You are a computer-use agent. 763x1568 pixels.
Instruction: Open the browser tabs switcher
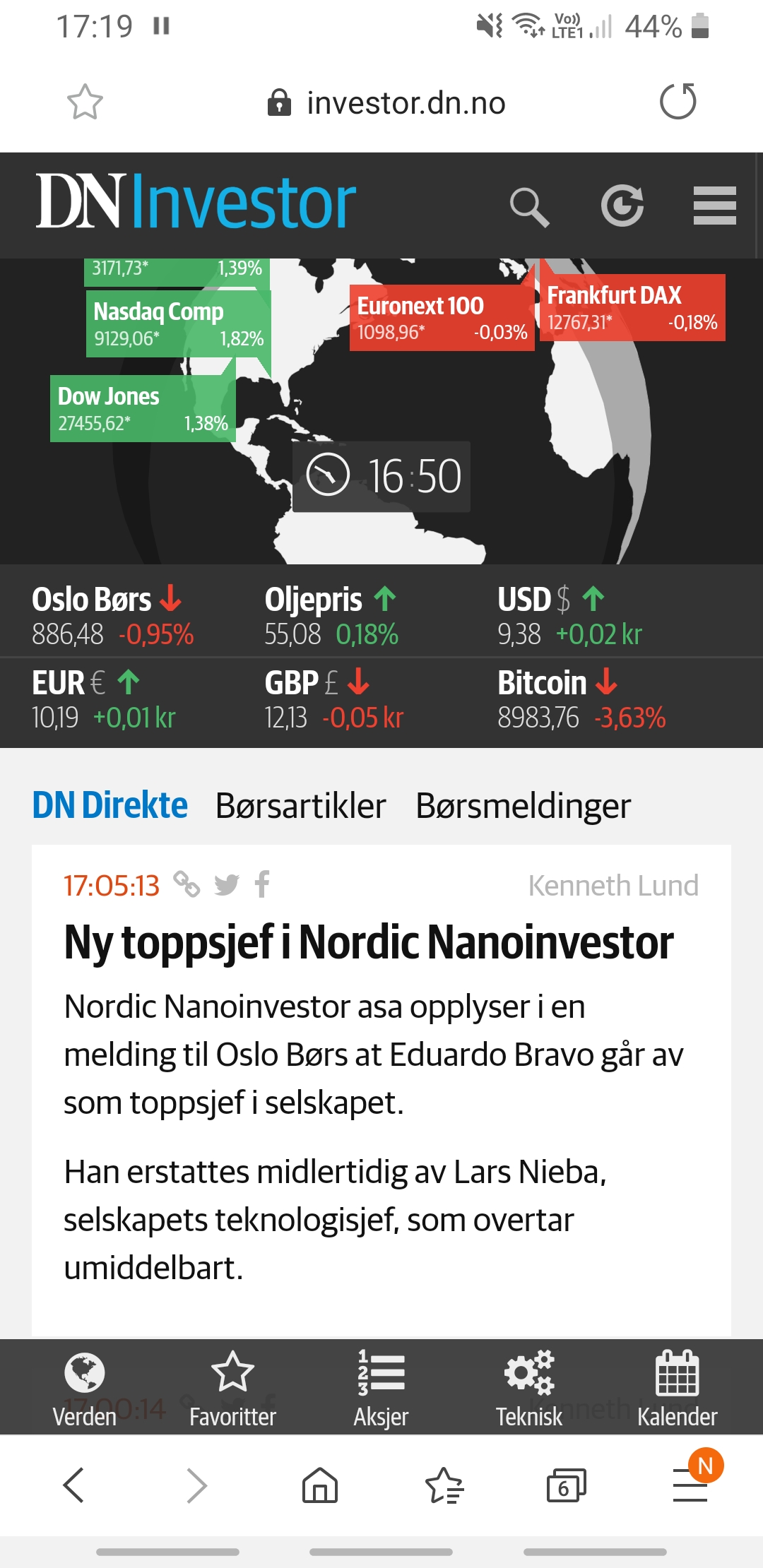click(566, 1485)
